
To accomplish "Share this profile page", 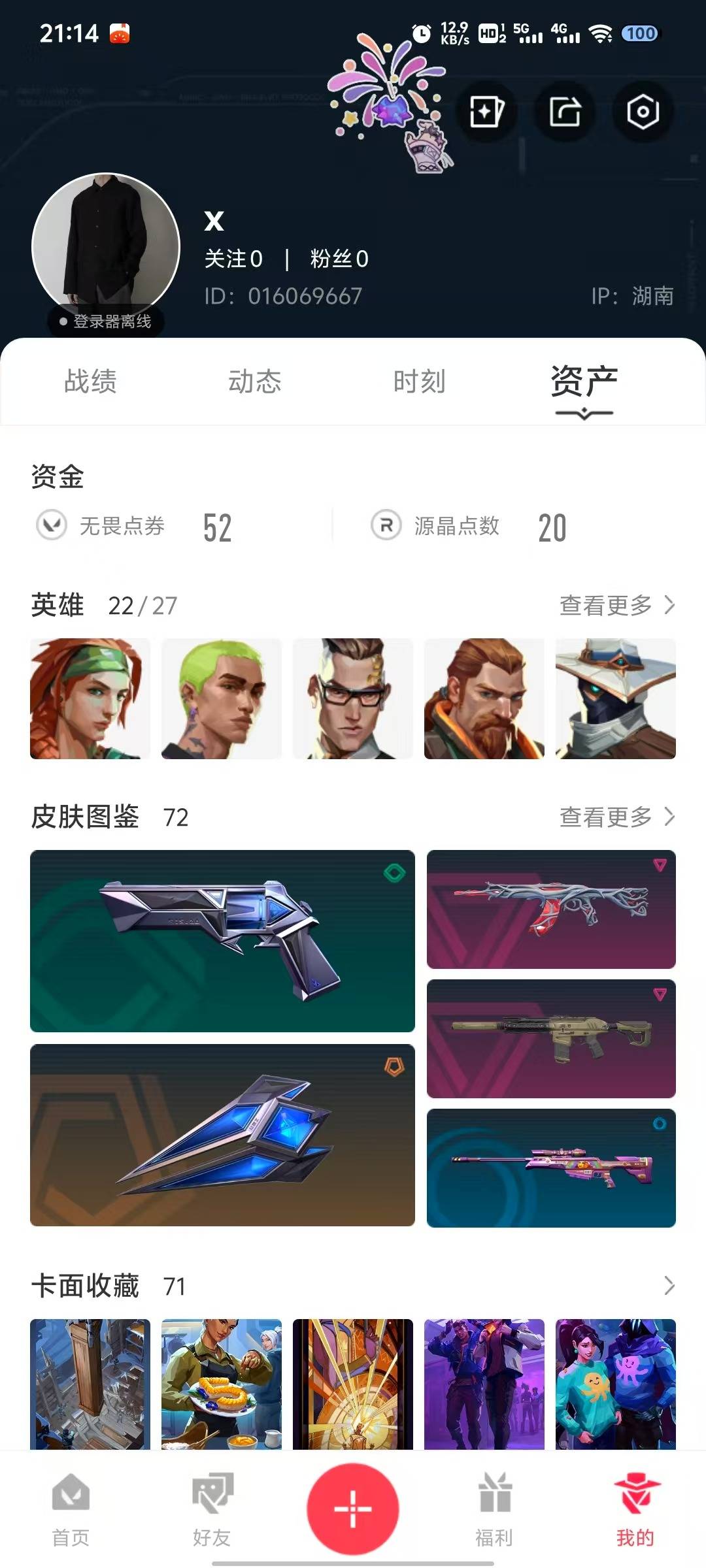I will click(565, 112).
